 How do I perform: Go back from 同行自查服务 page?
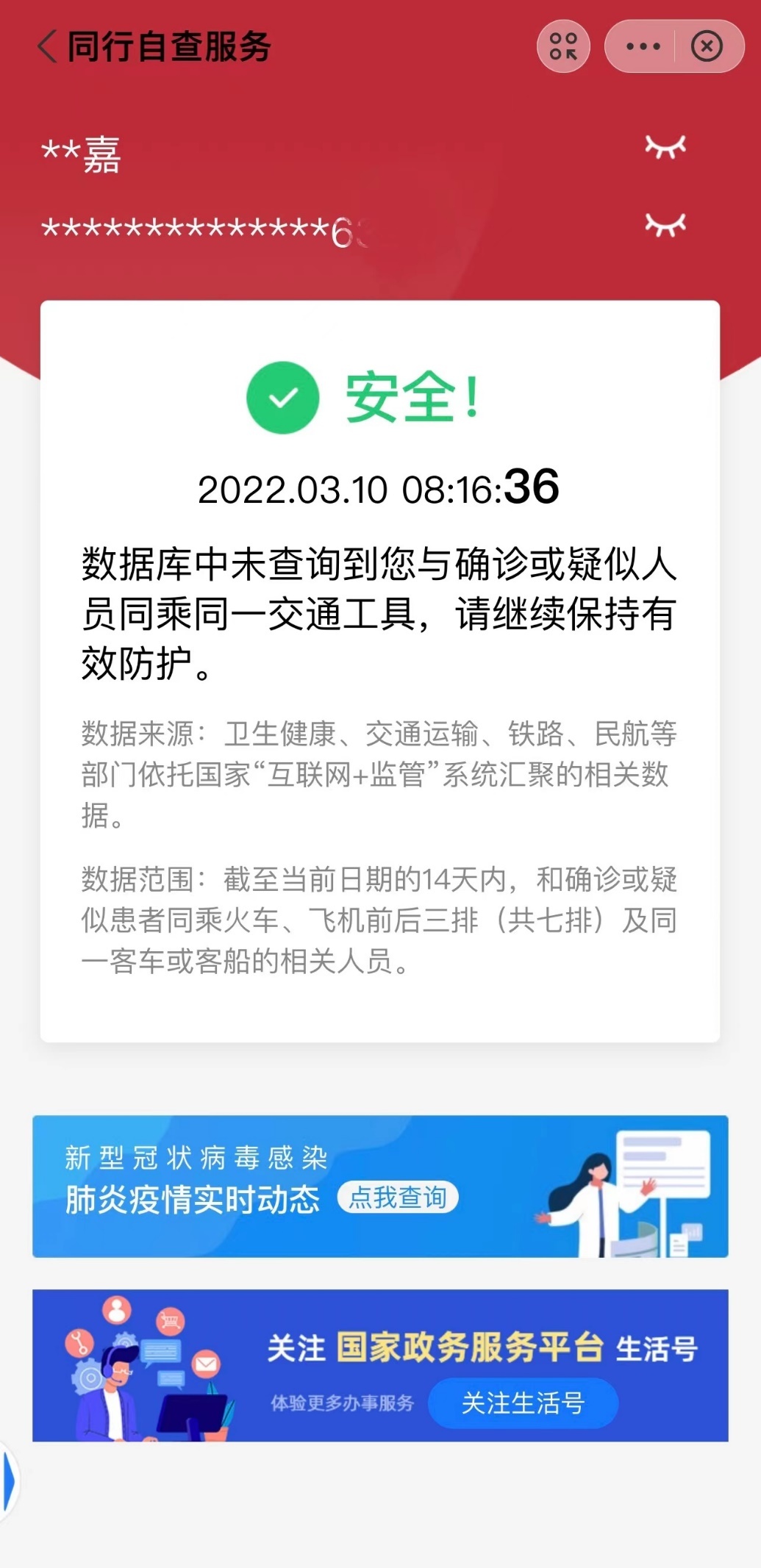point(47,47)
